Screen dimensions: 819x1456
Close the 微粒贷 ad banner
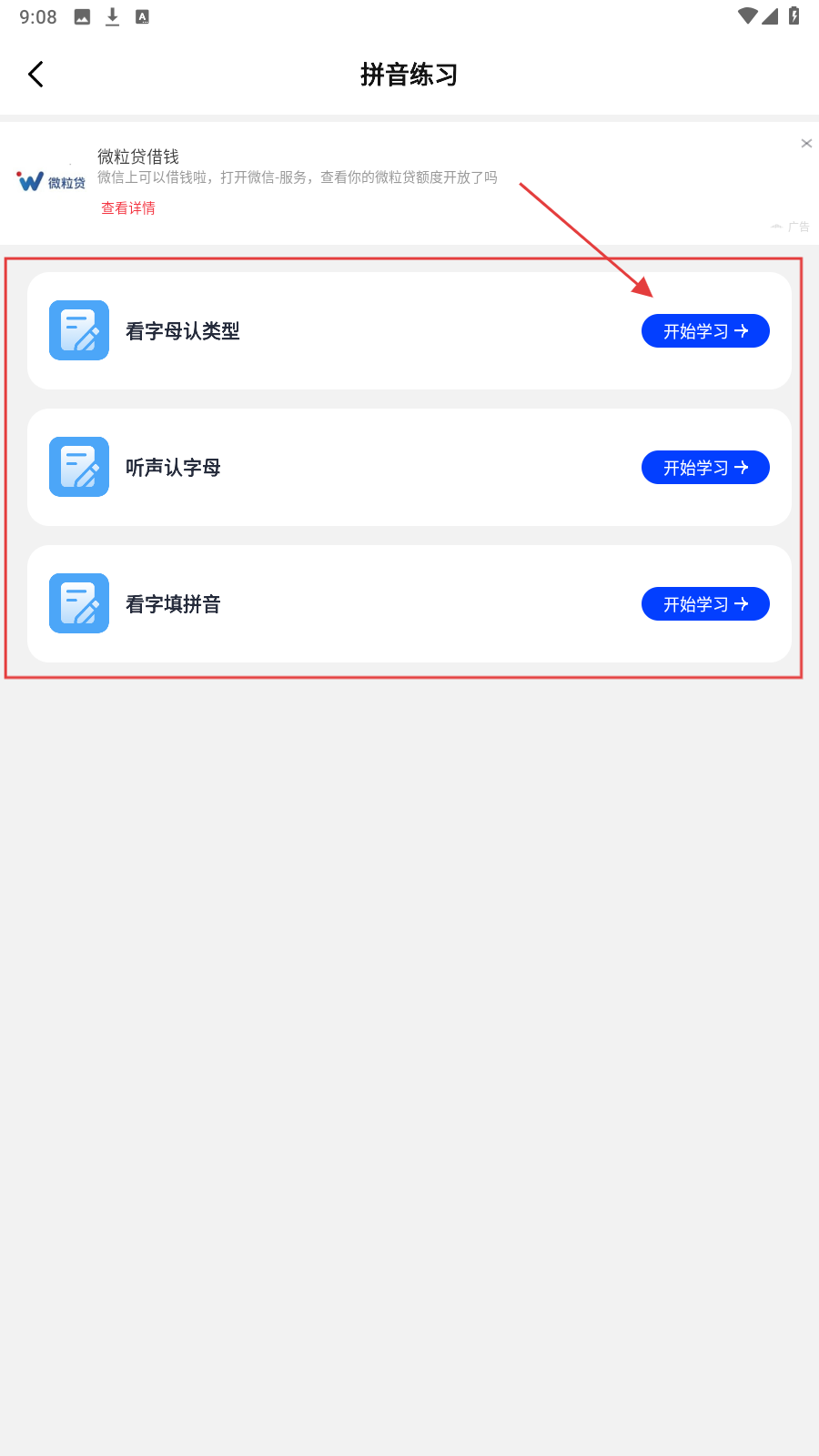tap(806, 144)
